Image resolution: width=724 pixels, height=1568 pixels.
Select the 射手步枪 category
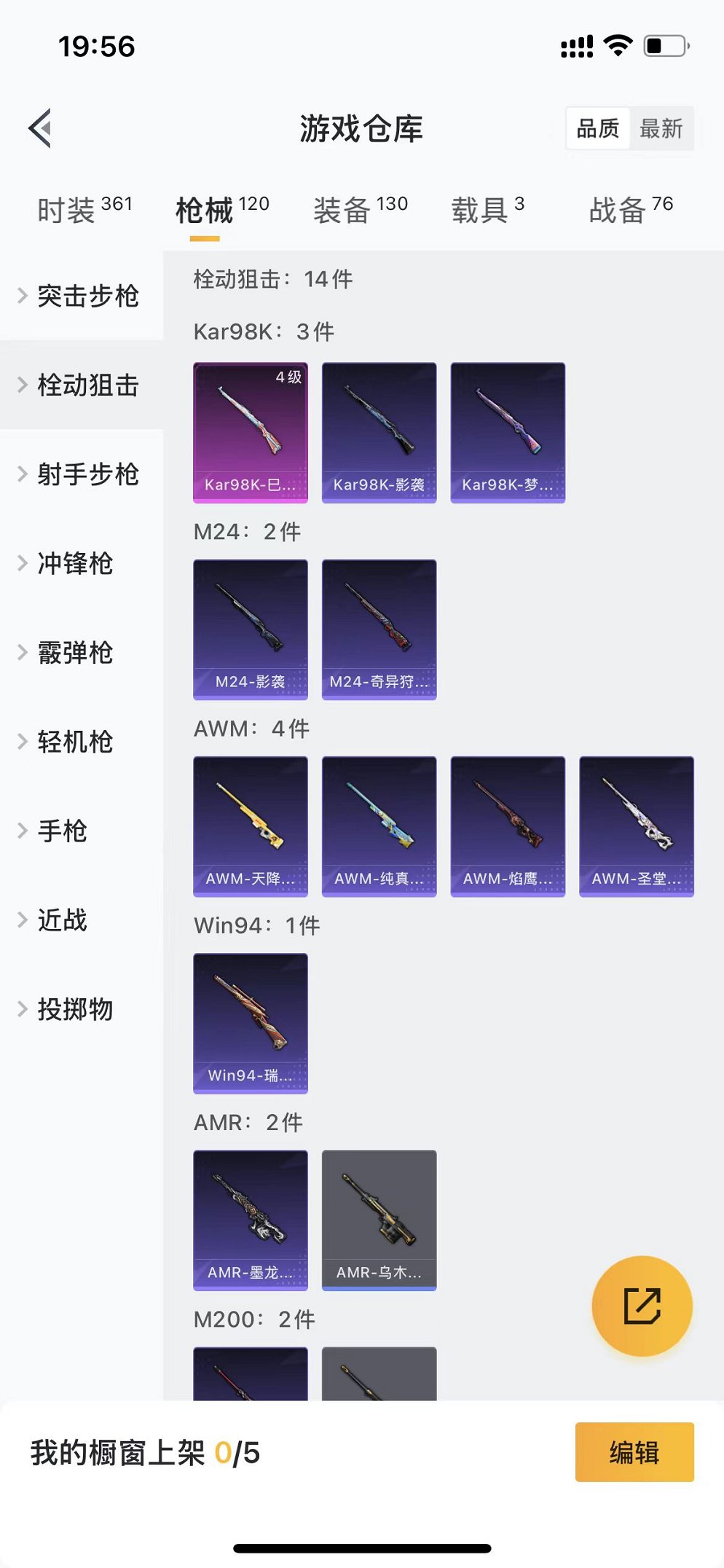pos(87,474)
